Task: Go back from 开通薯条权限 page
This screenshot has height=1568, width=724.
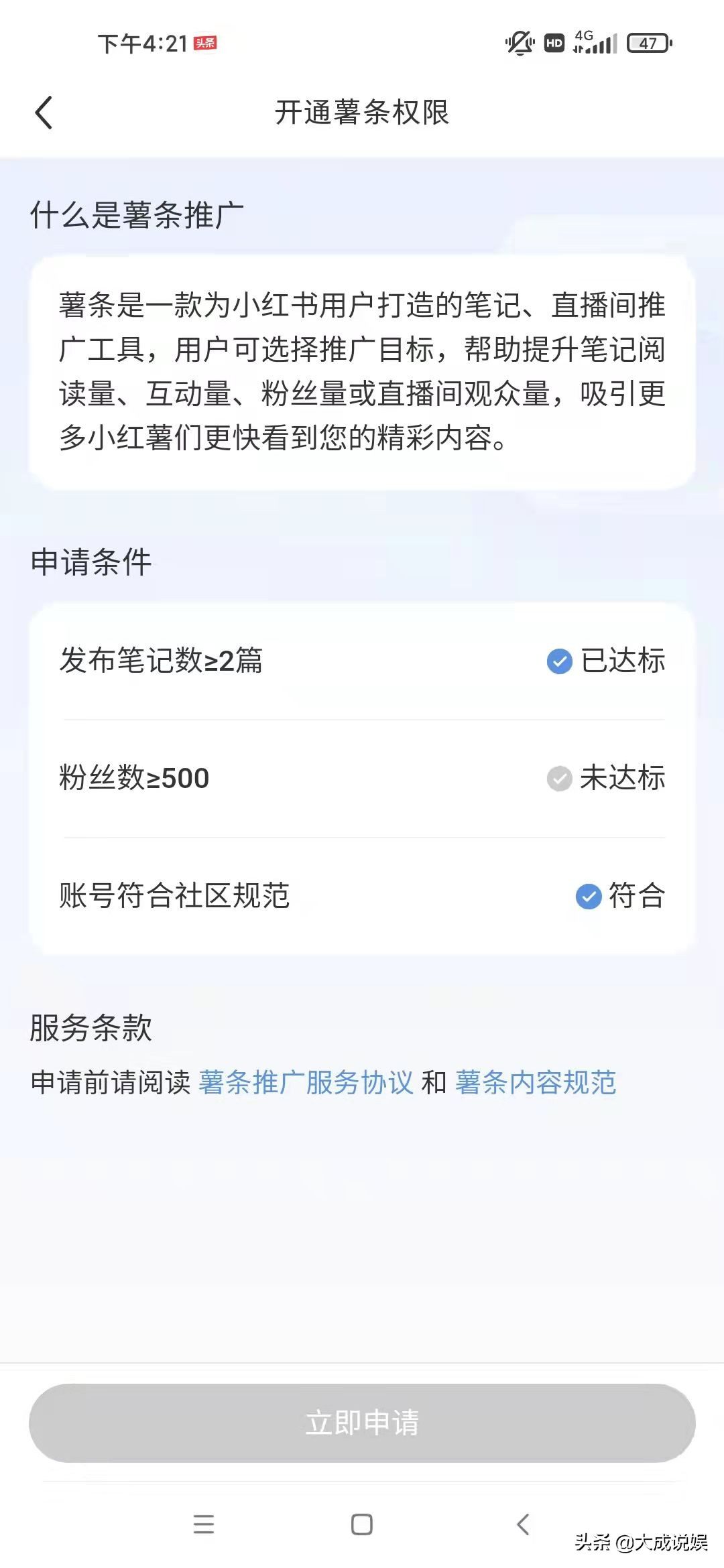Action: pyautogui.click(x=44, y=113)
